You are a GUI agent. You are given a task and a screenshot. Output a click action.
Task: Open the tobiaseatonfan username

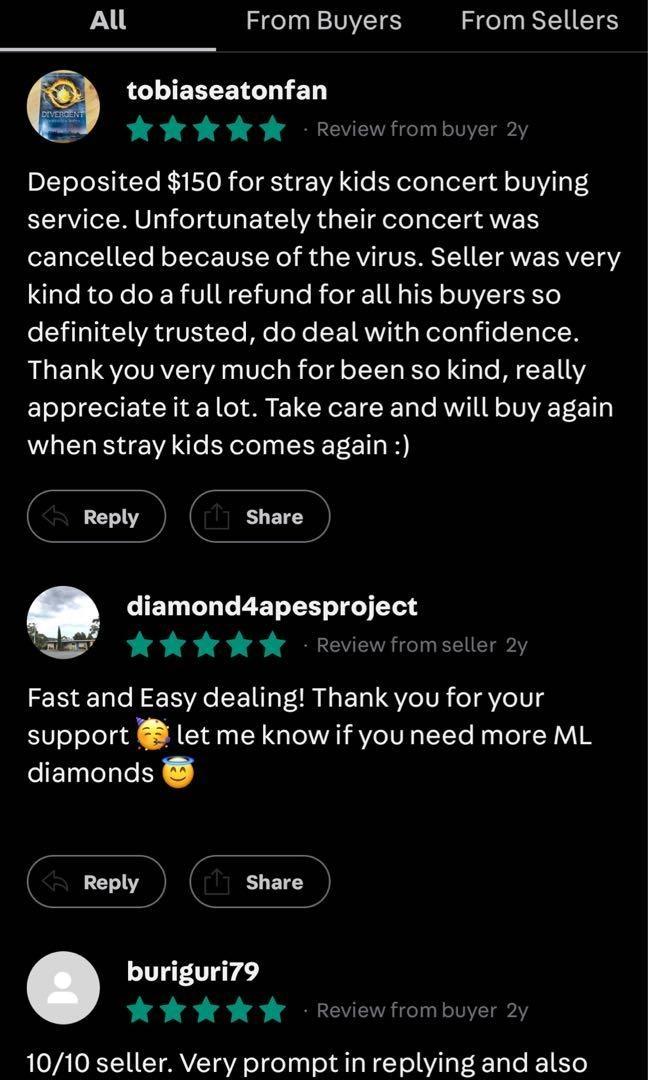click(x=227, y=90)
